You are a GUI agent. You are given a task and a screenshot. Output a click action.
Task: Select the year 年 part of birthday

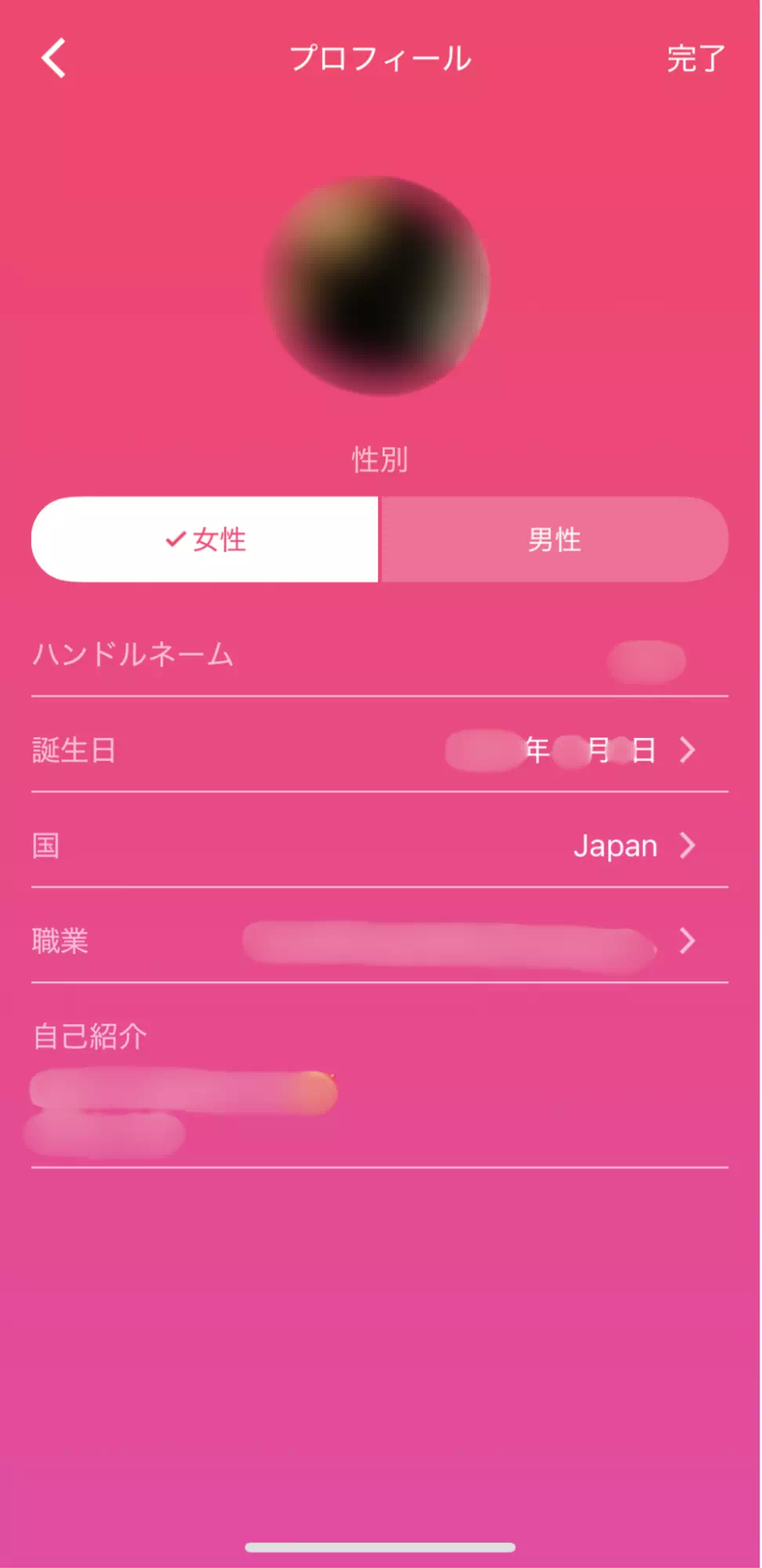[x=517, y=751]
